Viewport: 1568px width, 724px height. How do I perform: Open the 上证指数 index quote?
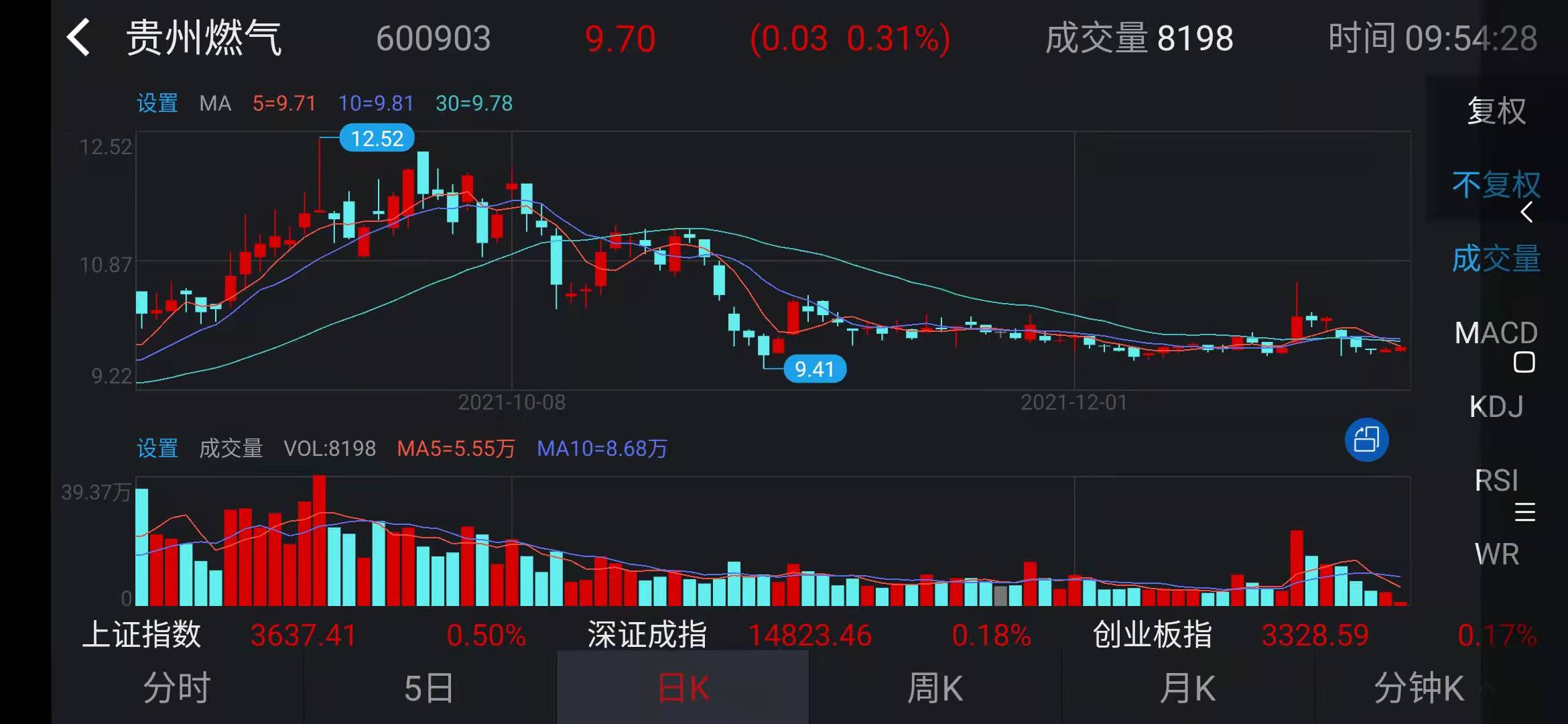[142, 634]
